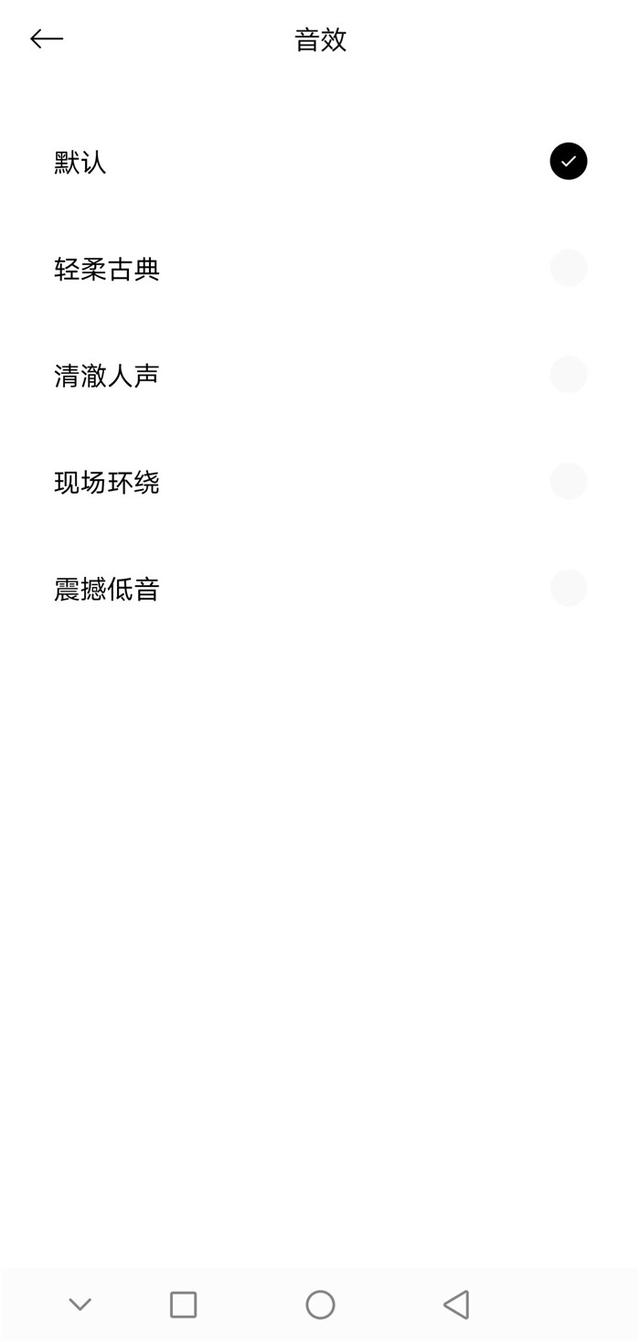Select the 默认 sound effect

click(320, 162)
